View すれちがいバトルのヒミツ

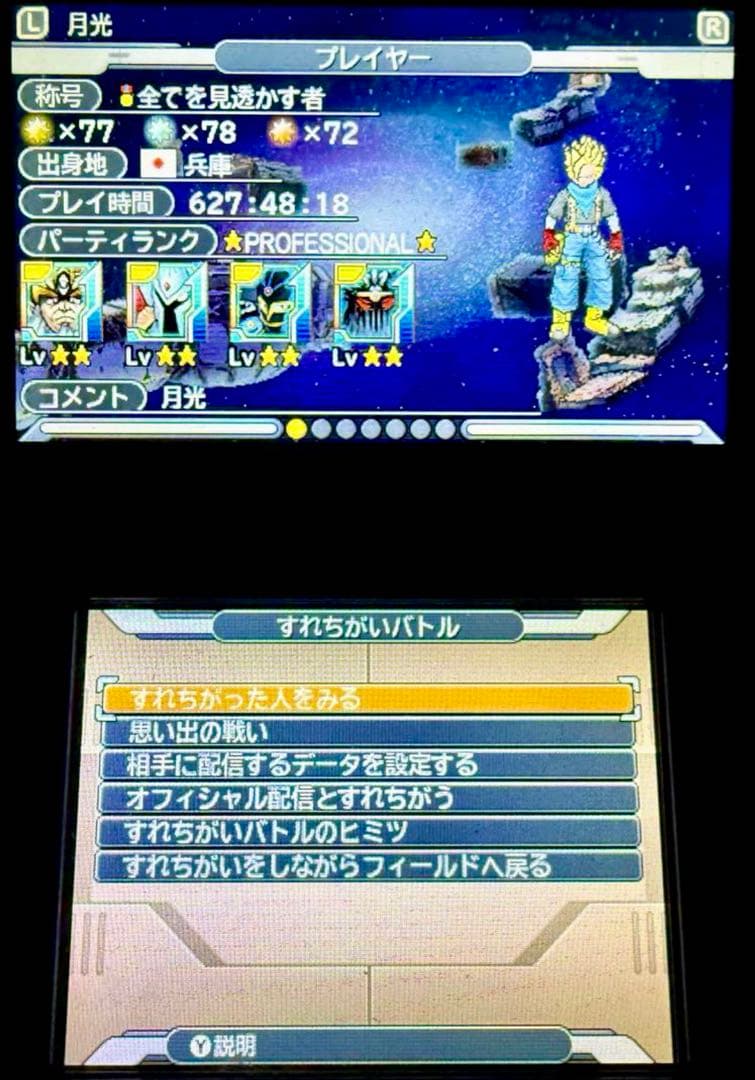(367, 832)
